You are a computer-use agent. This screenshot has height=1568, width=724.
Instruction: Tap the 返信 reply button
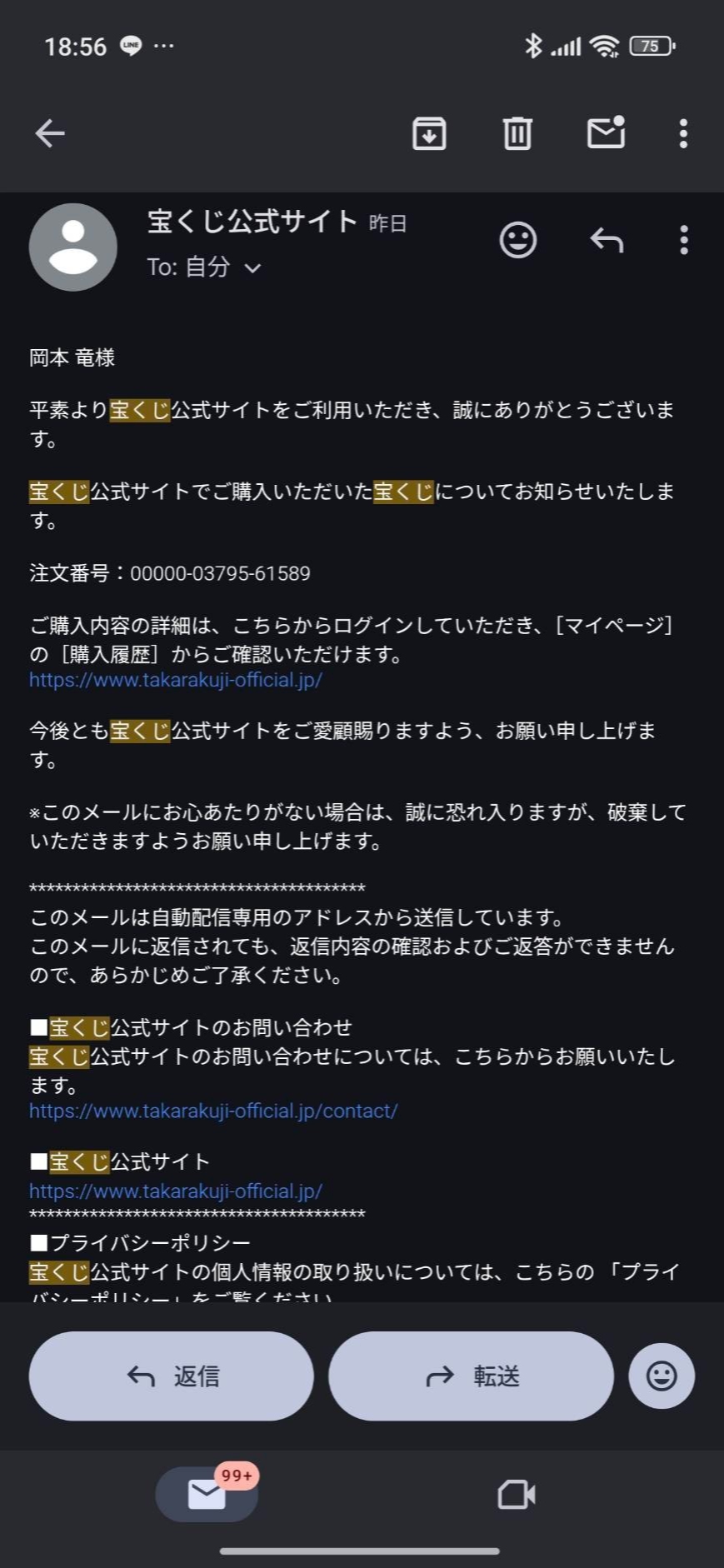pyautogui.click(x=172, y=1376)
